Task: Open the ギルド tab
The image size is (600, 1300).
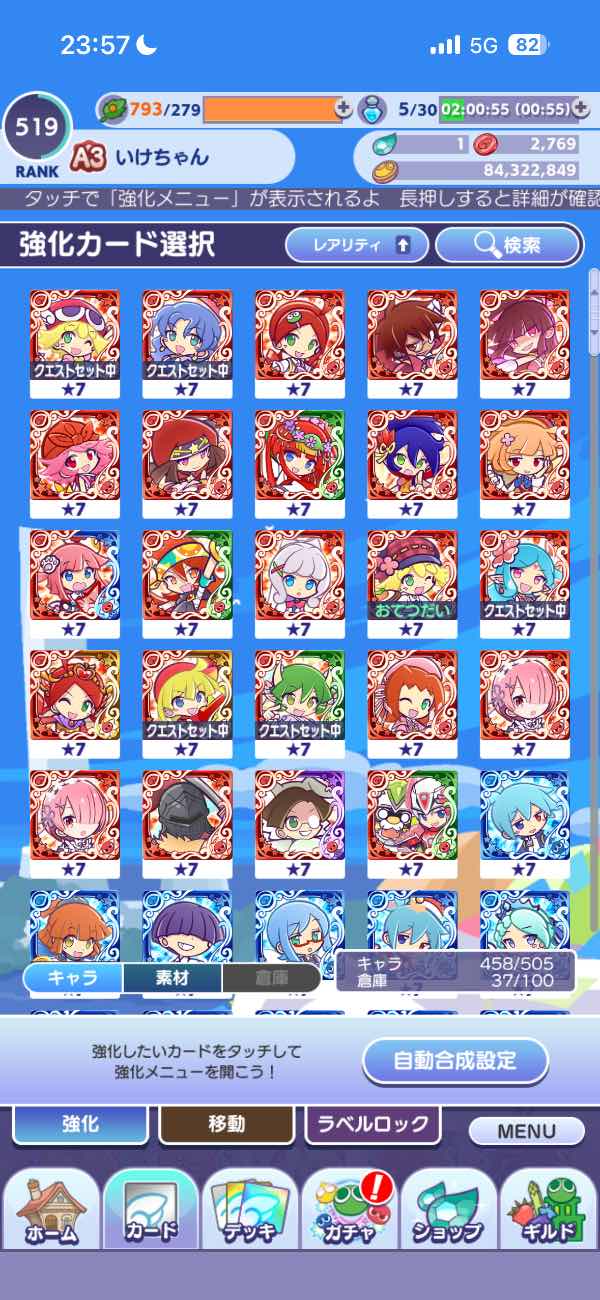Action: (548, 1211)
